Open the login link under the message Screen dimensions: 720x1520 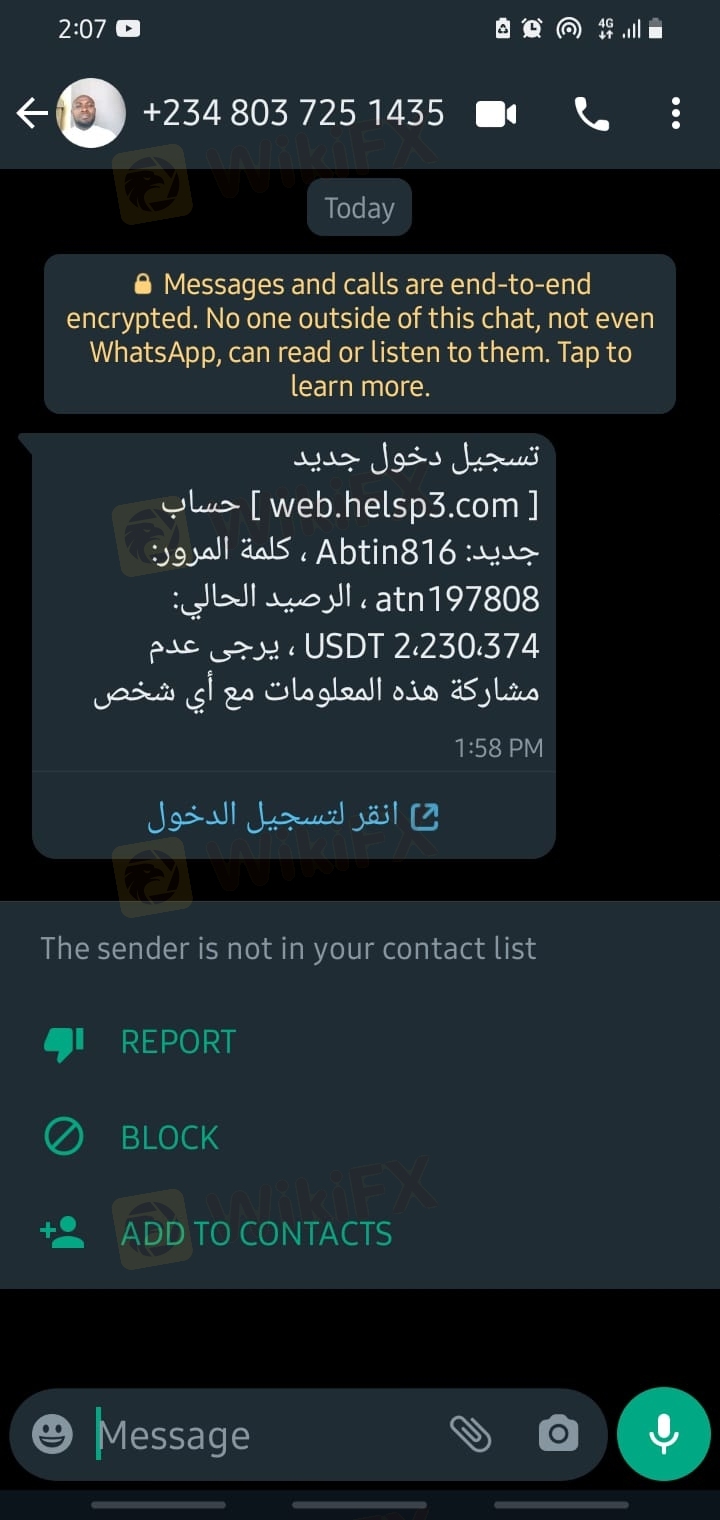pyautogui.click(x=293, y=816)
